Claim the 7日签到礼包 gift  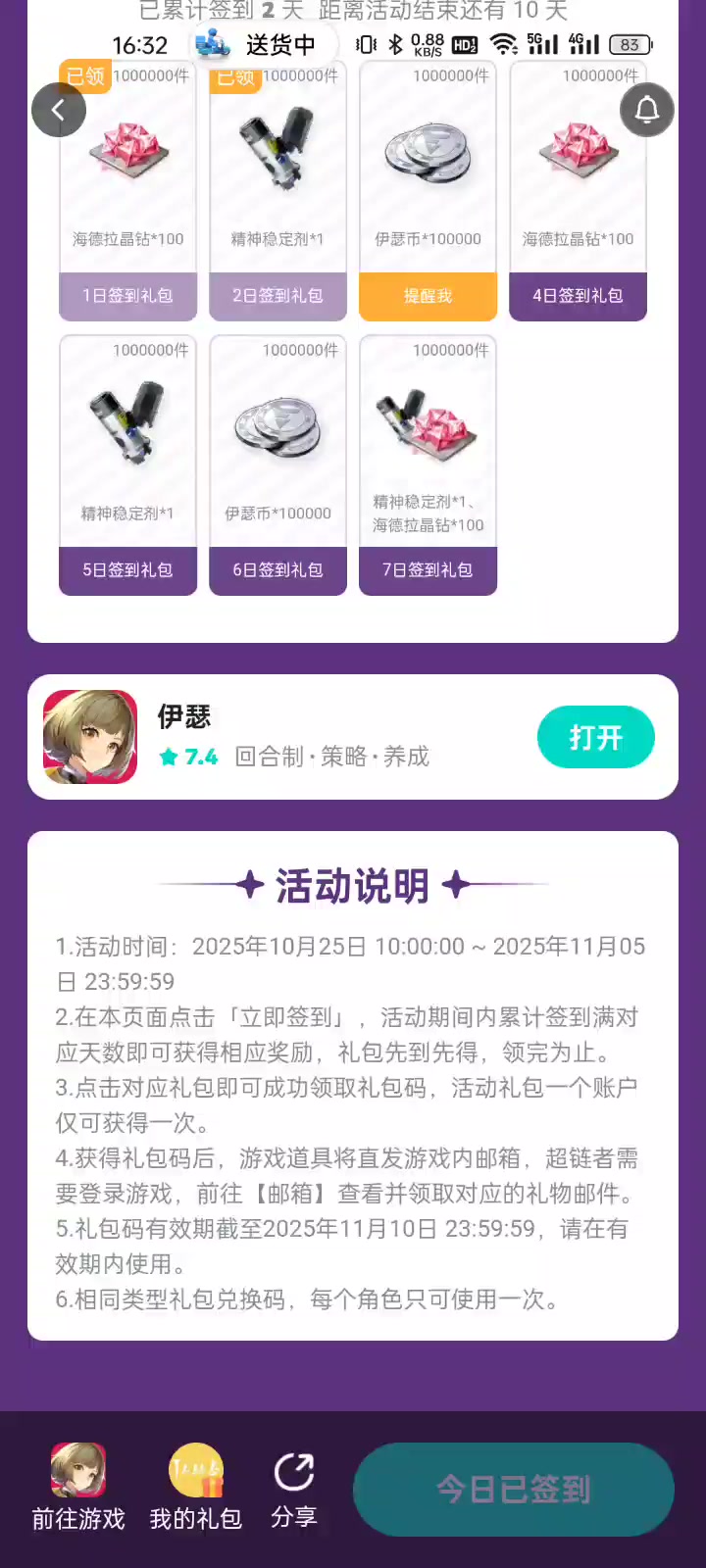pyautogui.click(x=428, y=570)
